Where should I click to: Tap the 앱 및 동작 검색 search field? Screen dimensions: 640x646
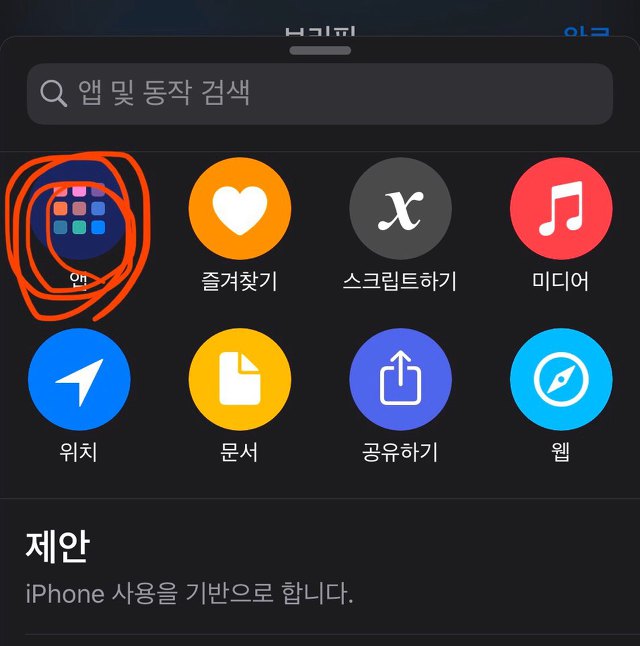(x=320, y=94)
